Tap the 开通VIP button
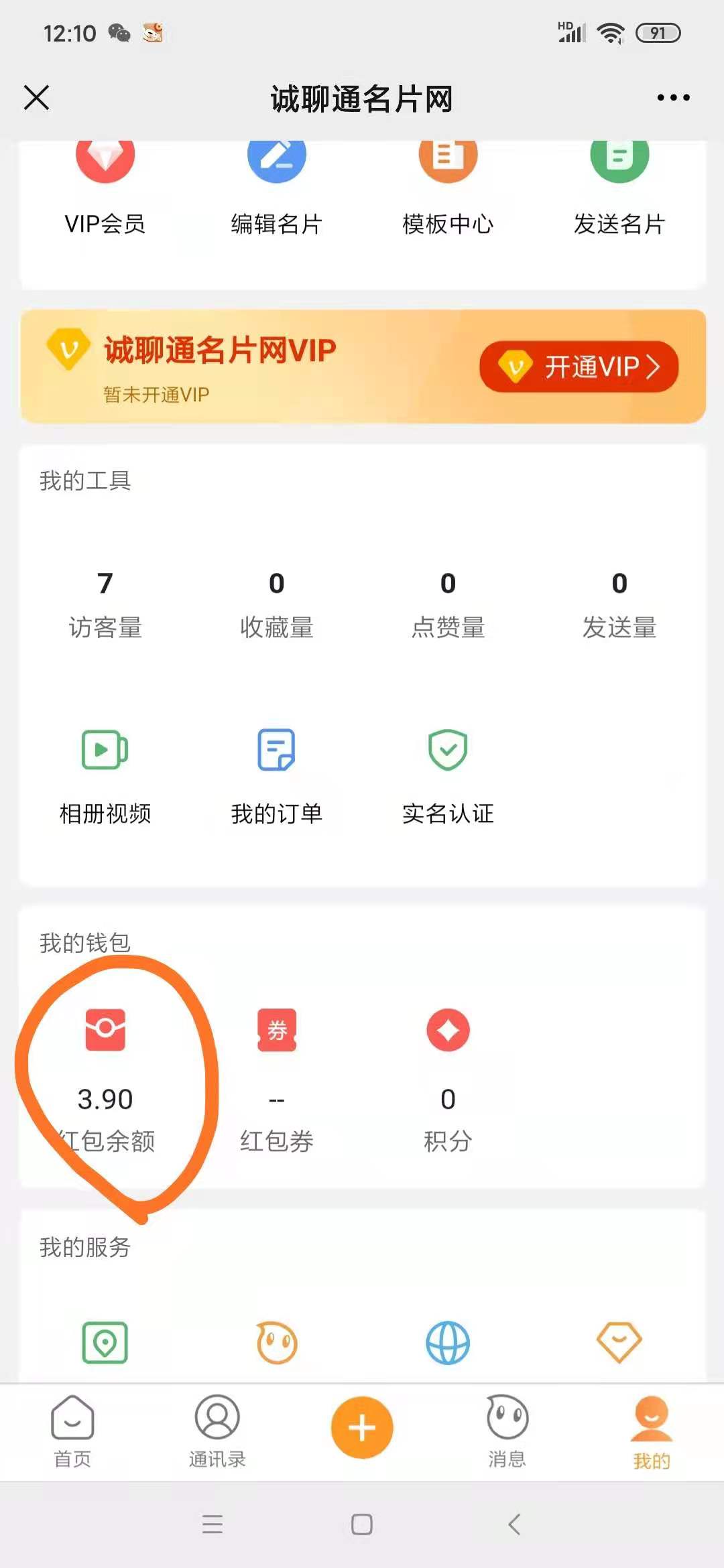The image size is (724, 1568). [579, 367]
